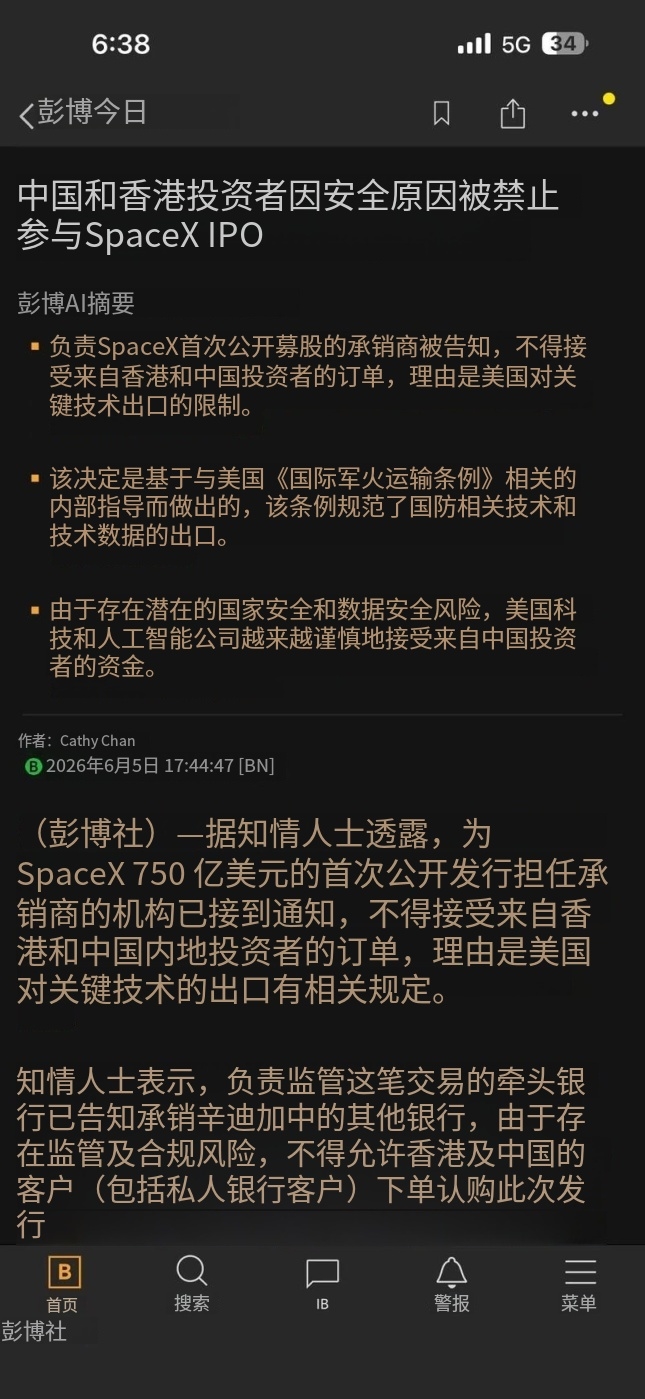Switch to the 警报 alerts tab
Screen dimensions: 645x1399
pyautogui.click(x=452, y=1284)
